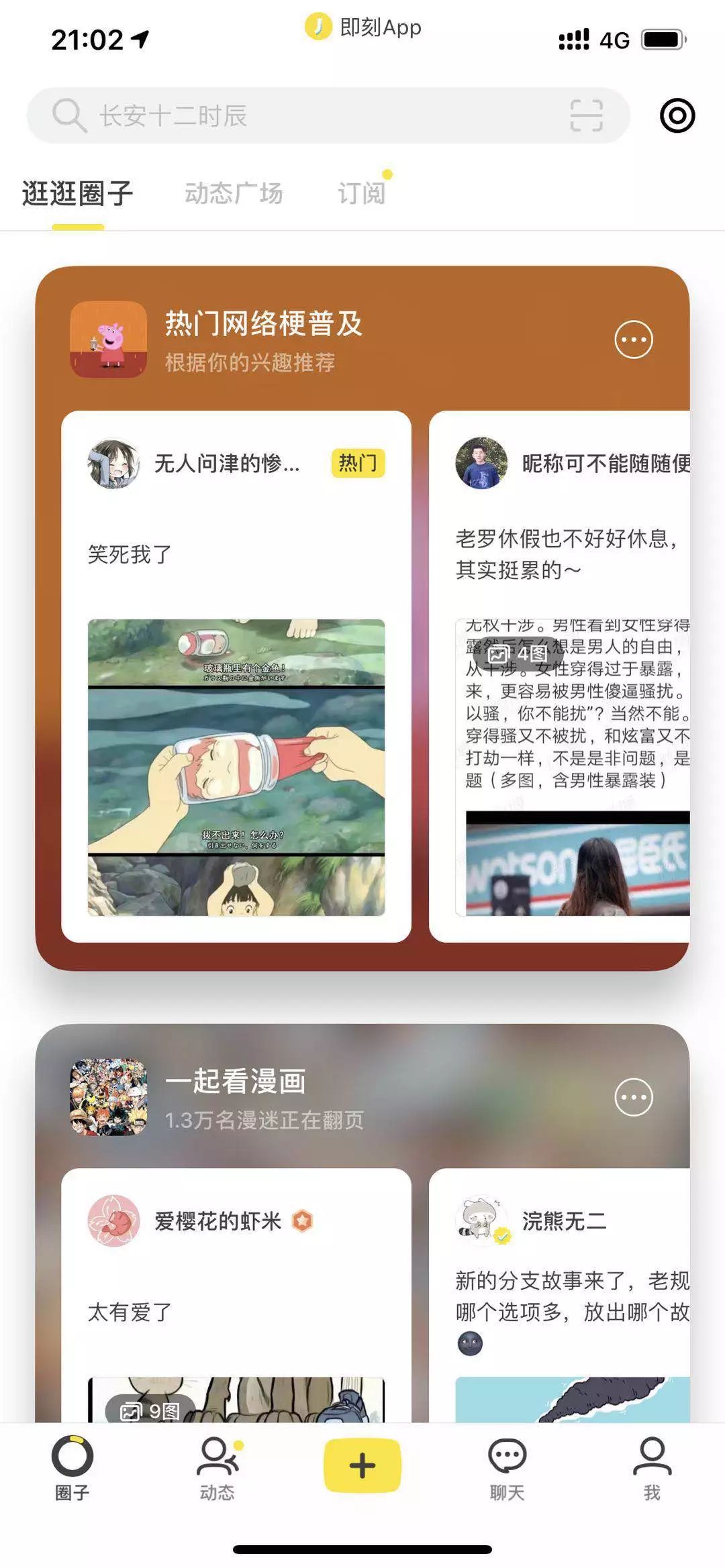Open more options for 热门网络梗普及
725x1568 pixels.
tap(633, 339)
